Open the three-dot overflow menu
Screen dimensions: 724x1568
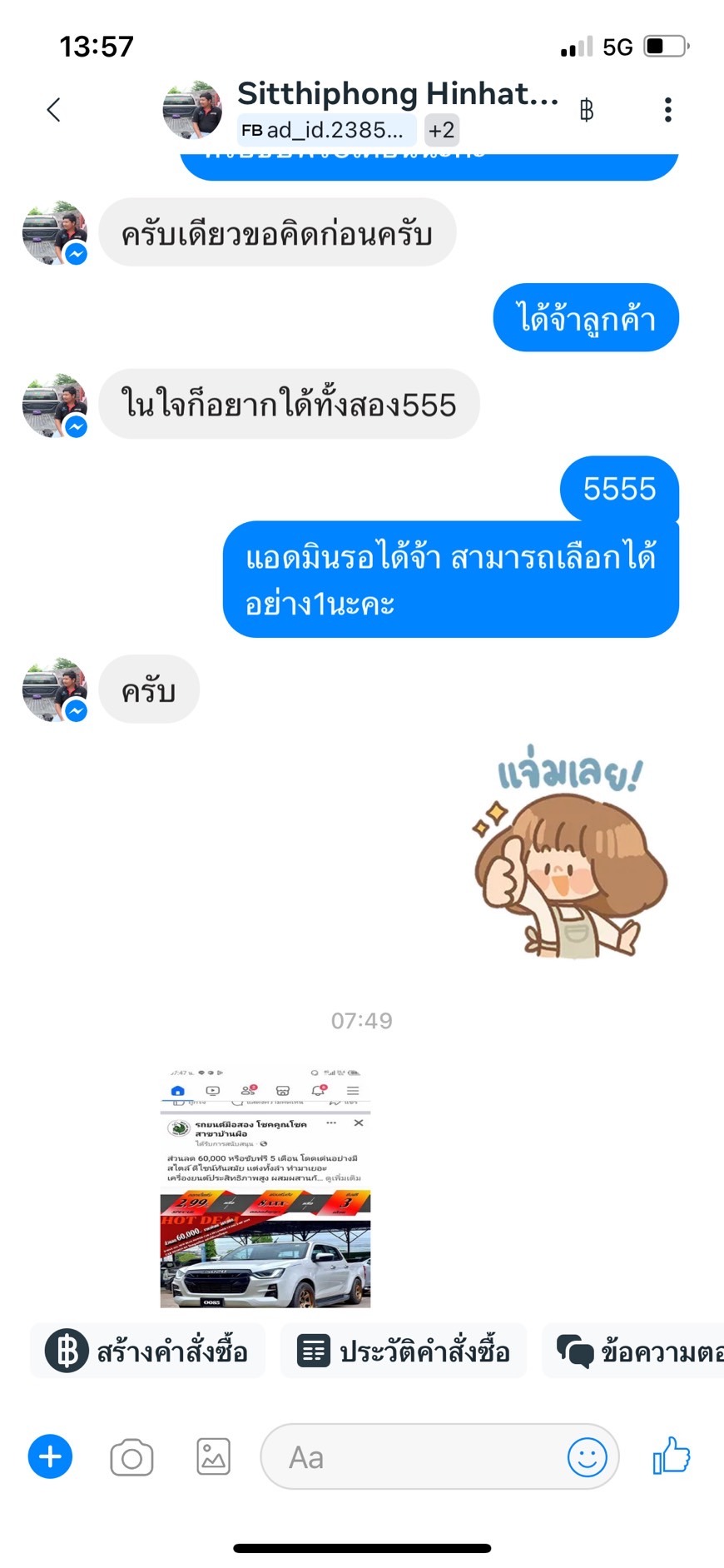pyautogui.click(x=667, y=110)
